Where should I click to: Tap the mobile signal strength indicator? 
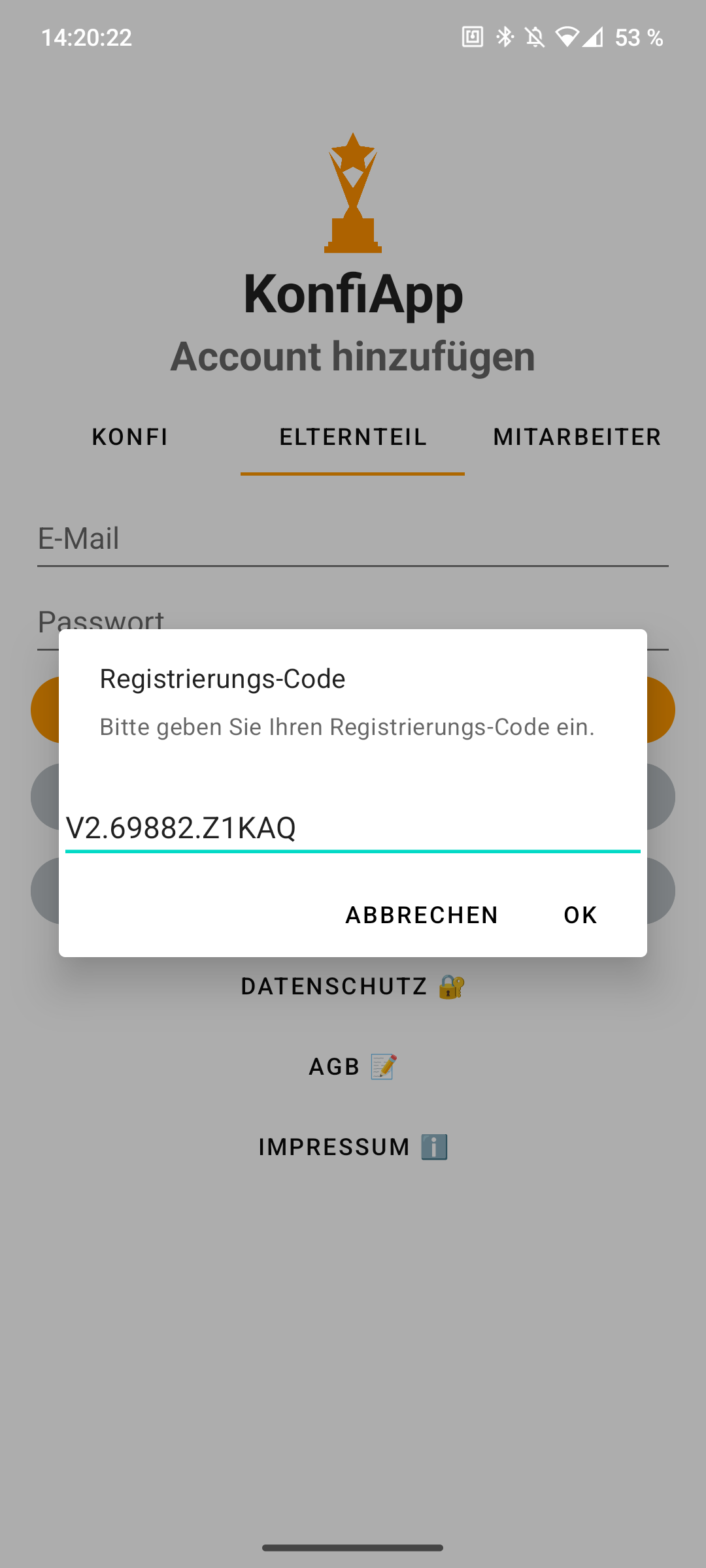594,37
